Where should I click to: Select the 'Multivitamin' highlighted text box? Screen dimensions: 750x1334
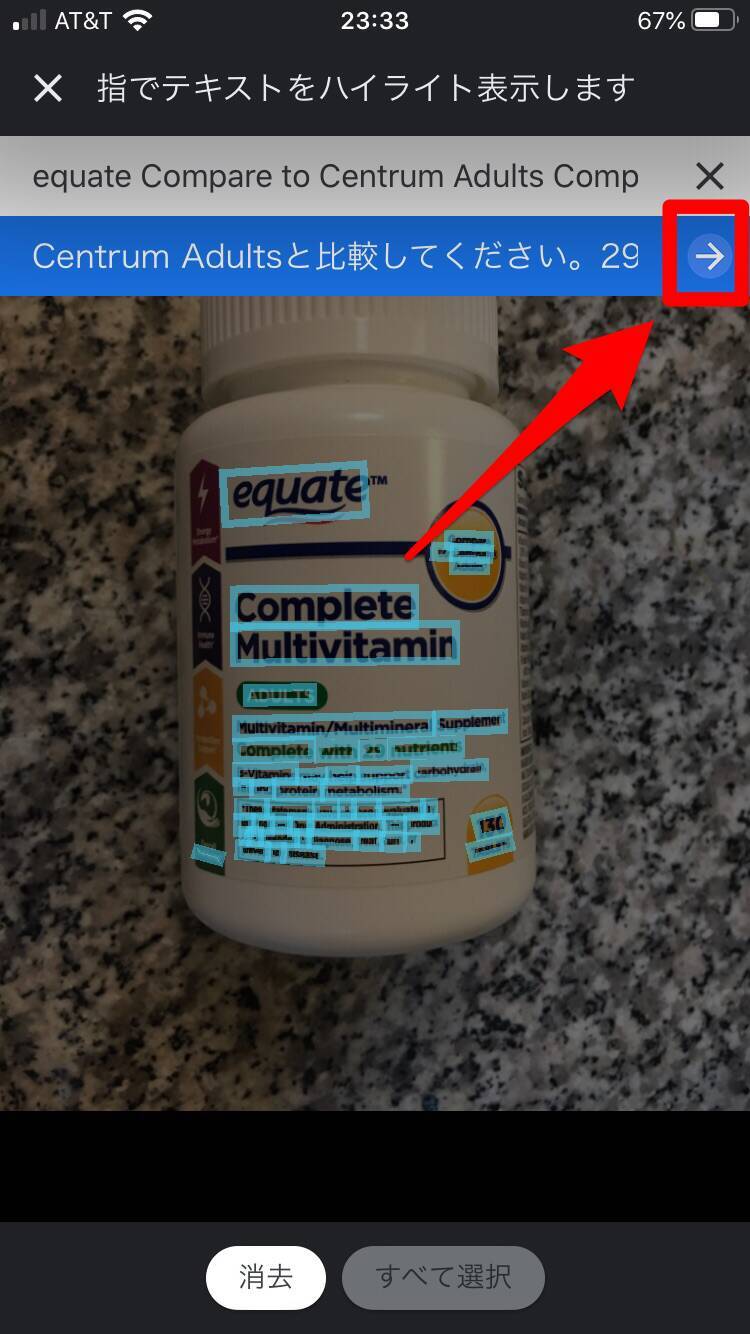(345, 646)
